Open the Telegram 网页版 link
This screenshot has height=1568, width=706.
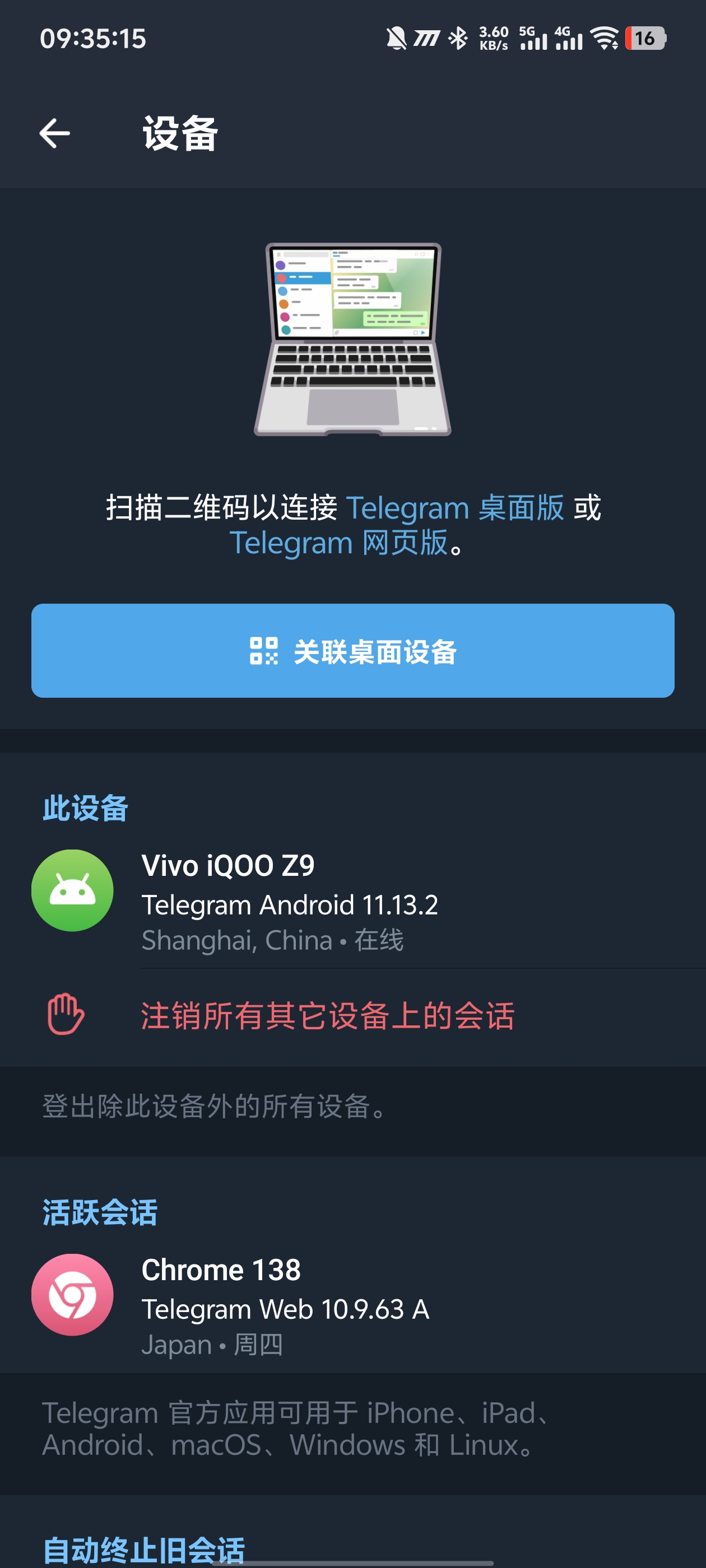point(338,543)
